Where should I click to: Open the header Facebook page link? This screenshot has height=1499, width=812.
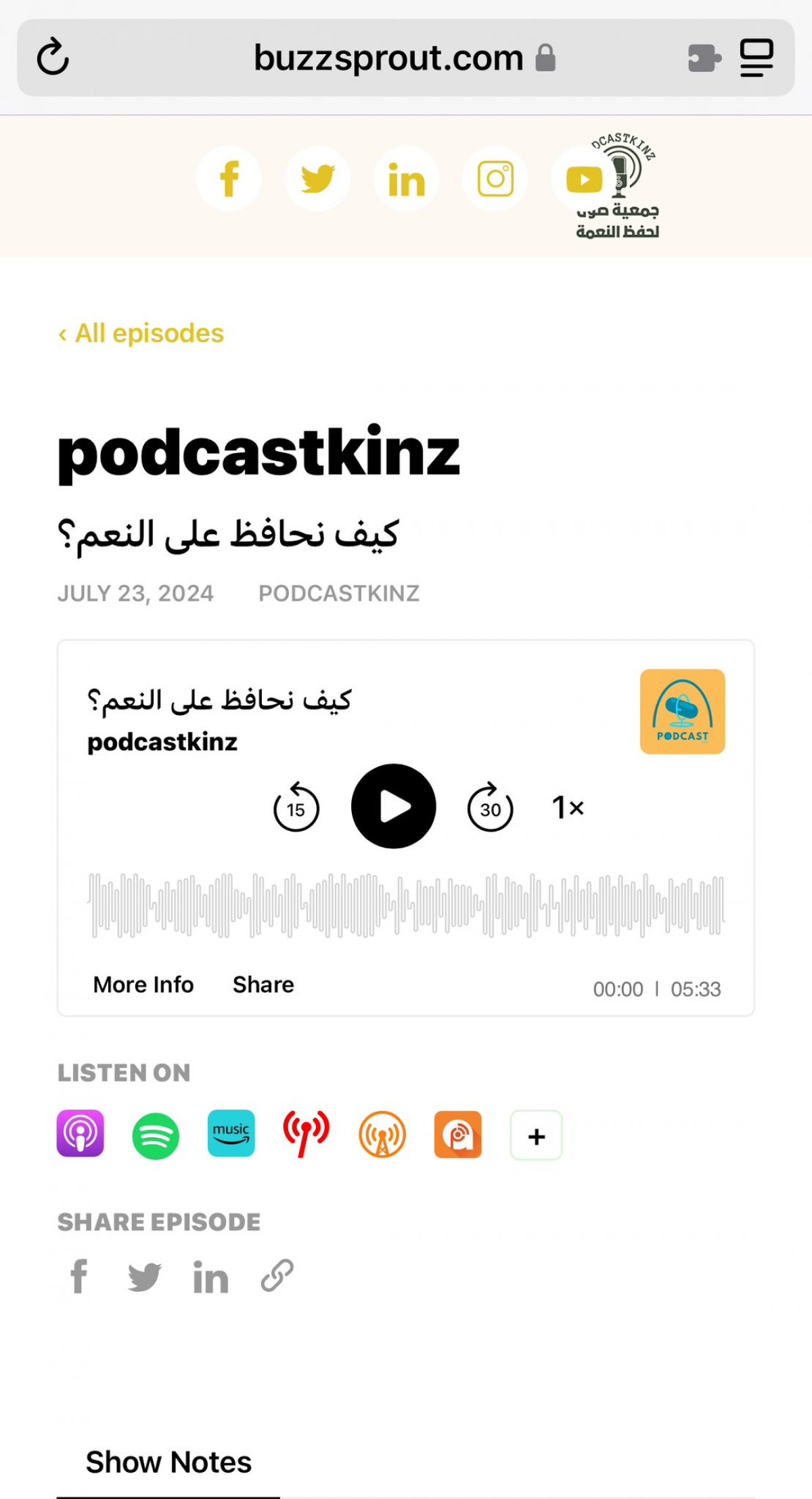(x=229, y=179)
